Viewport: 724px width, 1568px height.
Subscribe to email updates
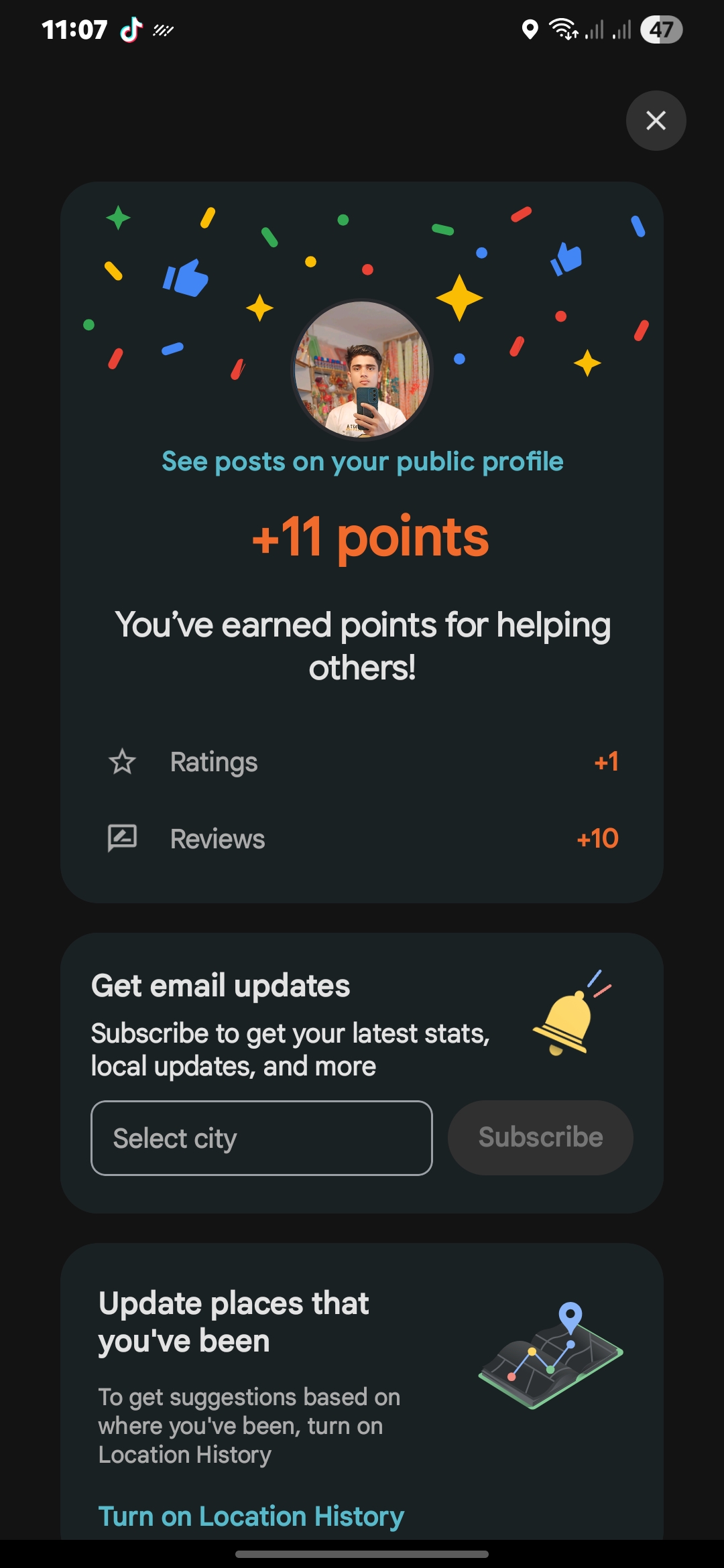click(x=540, y=1138)
